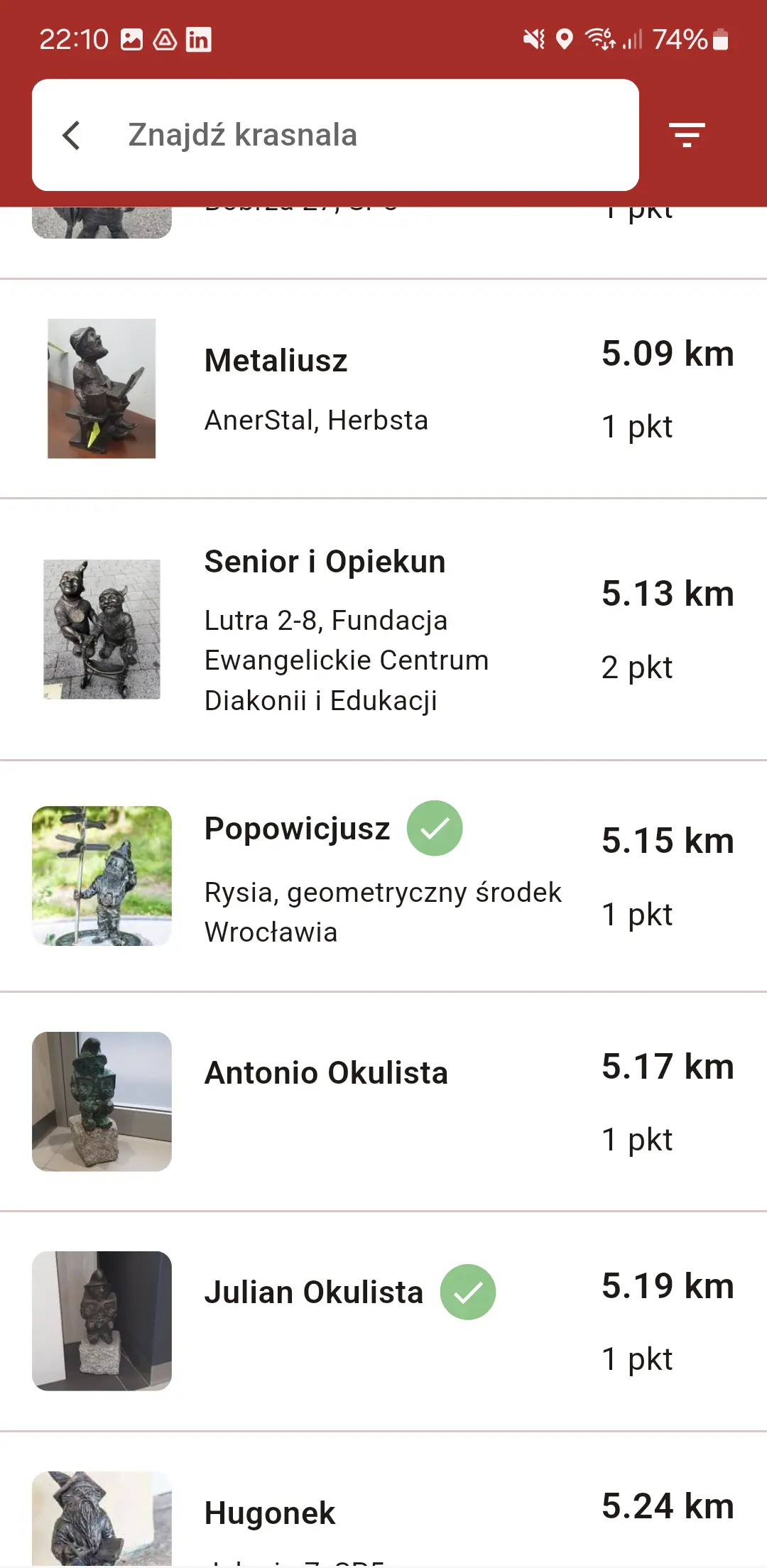Tap the location pin status icon
This screenshot has width=767, height=1568.
pos(565,39)
